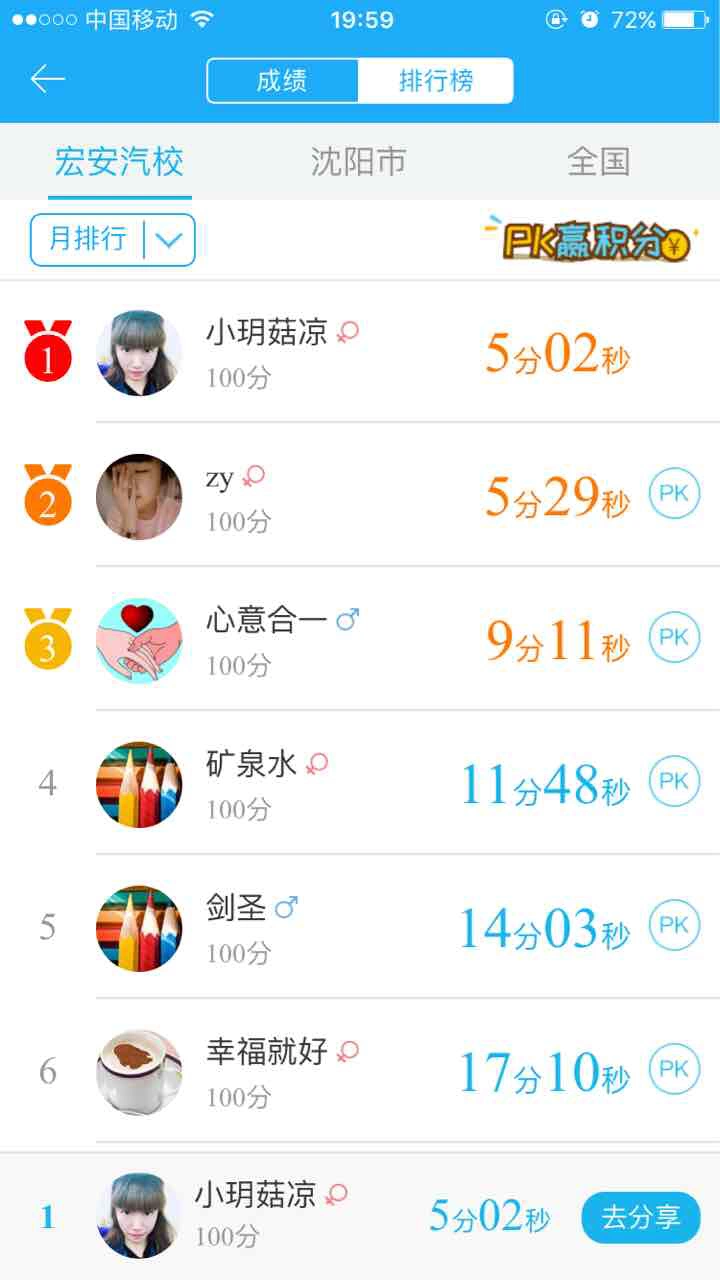Switch to the 成绩 segment
This screenshot has width=720, height=1280.
[x=282, y=81]
